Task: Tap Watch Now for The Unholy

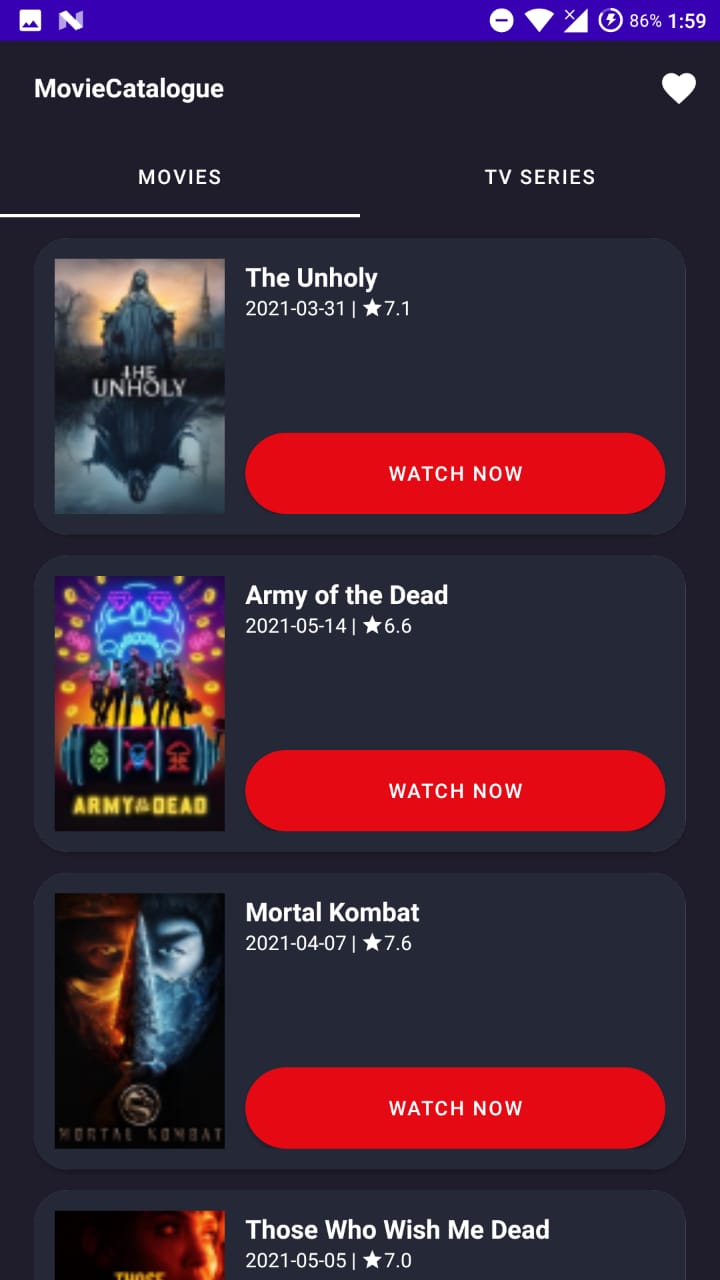Action: [x=455, y=473]
